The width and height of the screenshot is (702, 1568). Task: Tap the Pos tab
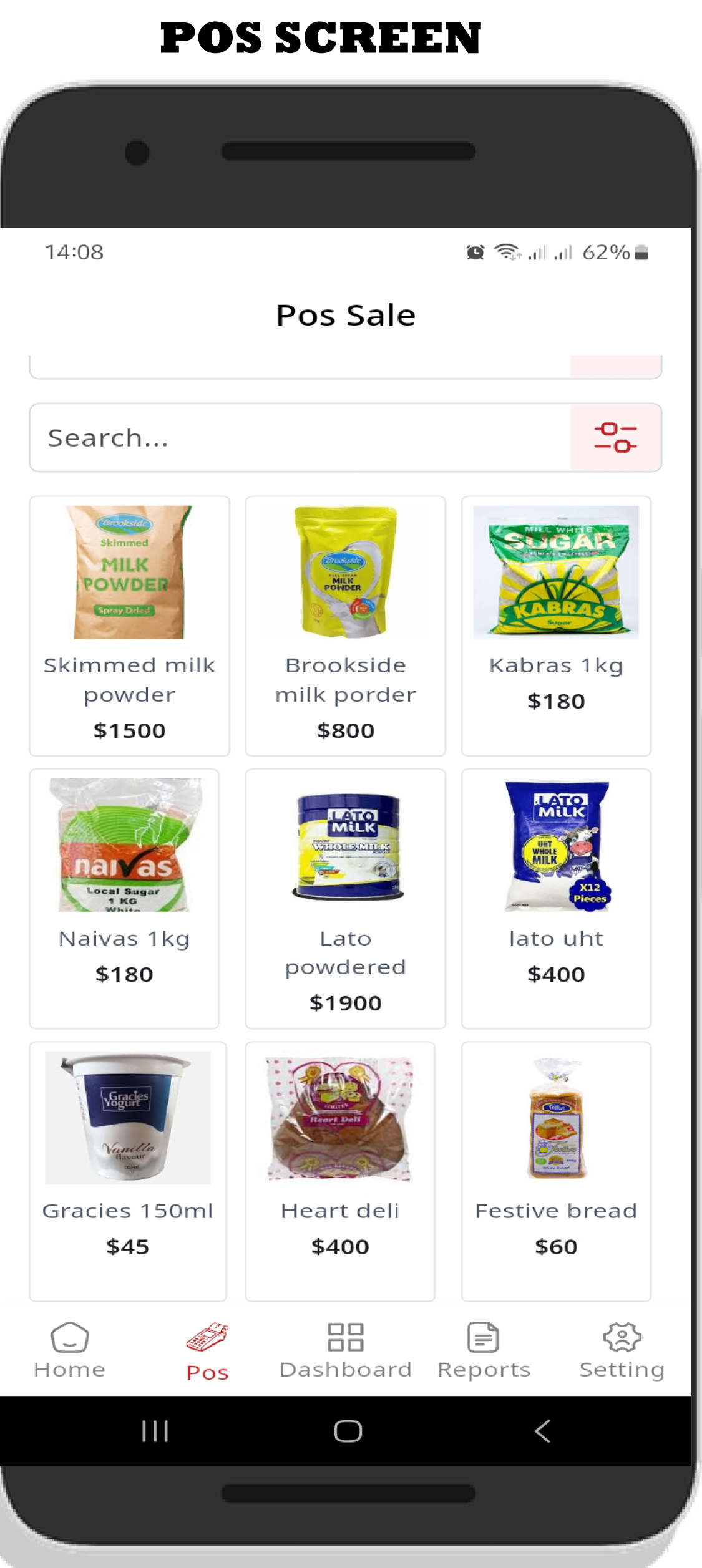pos(208,1352)
